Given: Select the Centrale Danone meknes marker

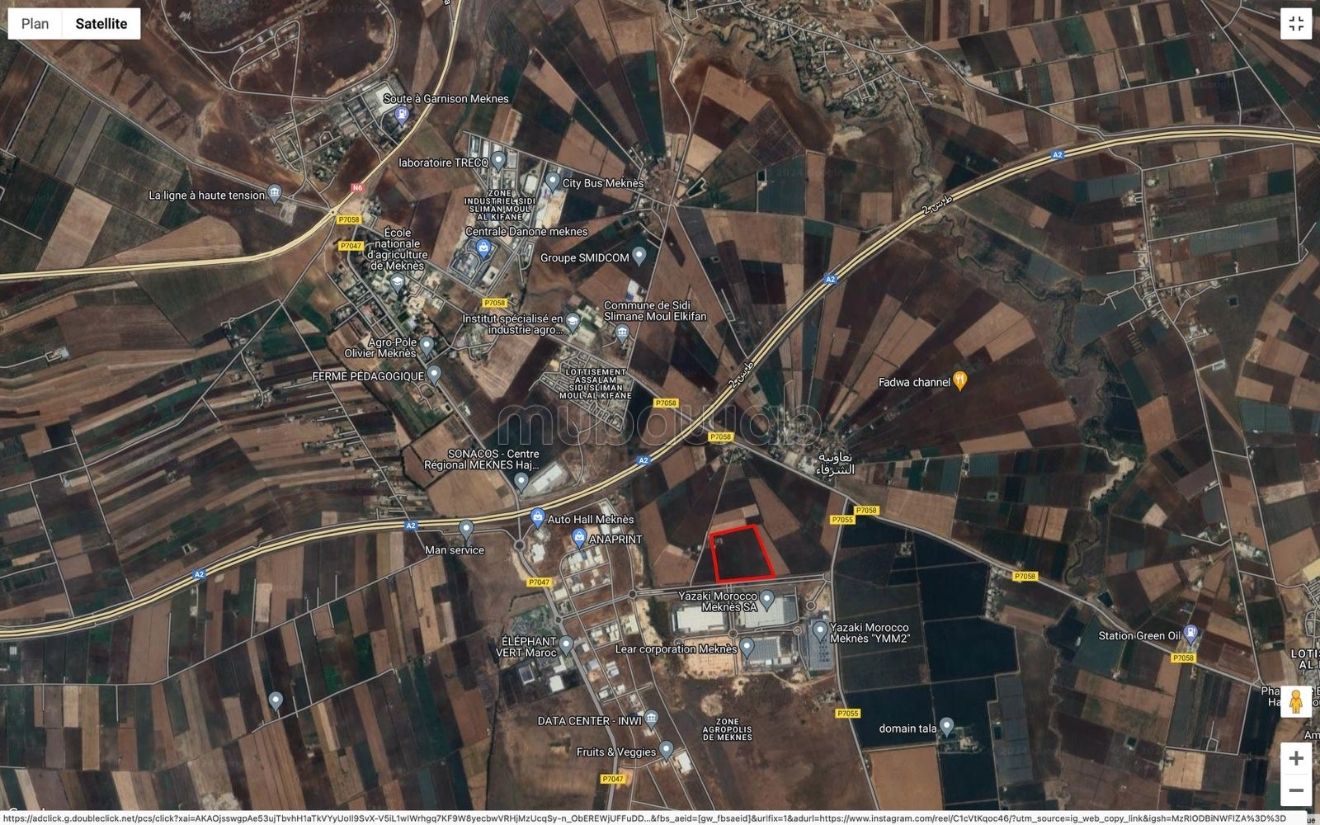Looking at the screenshot, I should pyautogui.click(x=484, y=247).
